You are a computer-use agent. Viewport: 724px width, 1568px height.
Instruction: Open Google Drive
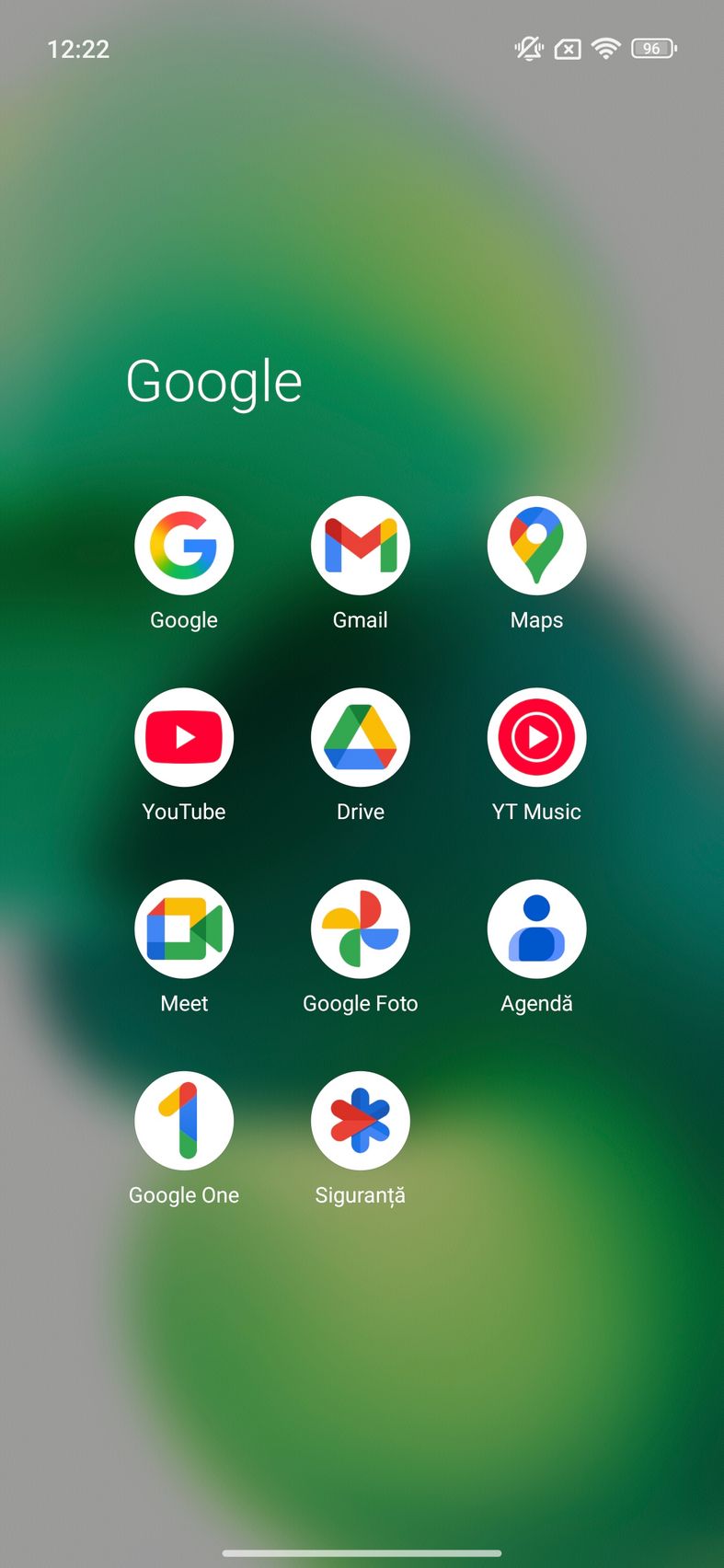point(361,737)
